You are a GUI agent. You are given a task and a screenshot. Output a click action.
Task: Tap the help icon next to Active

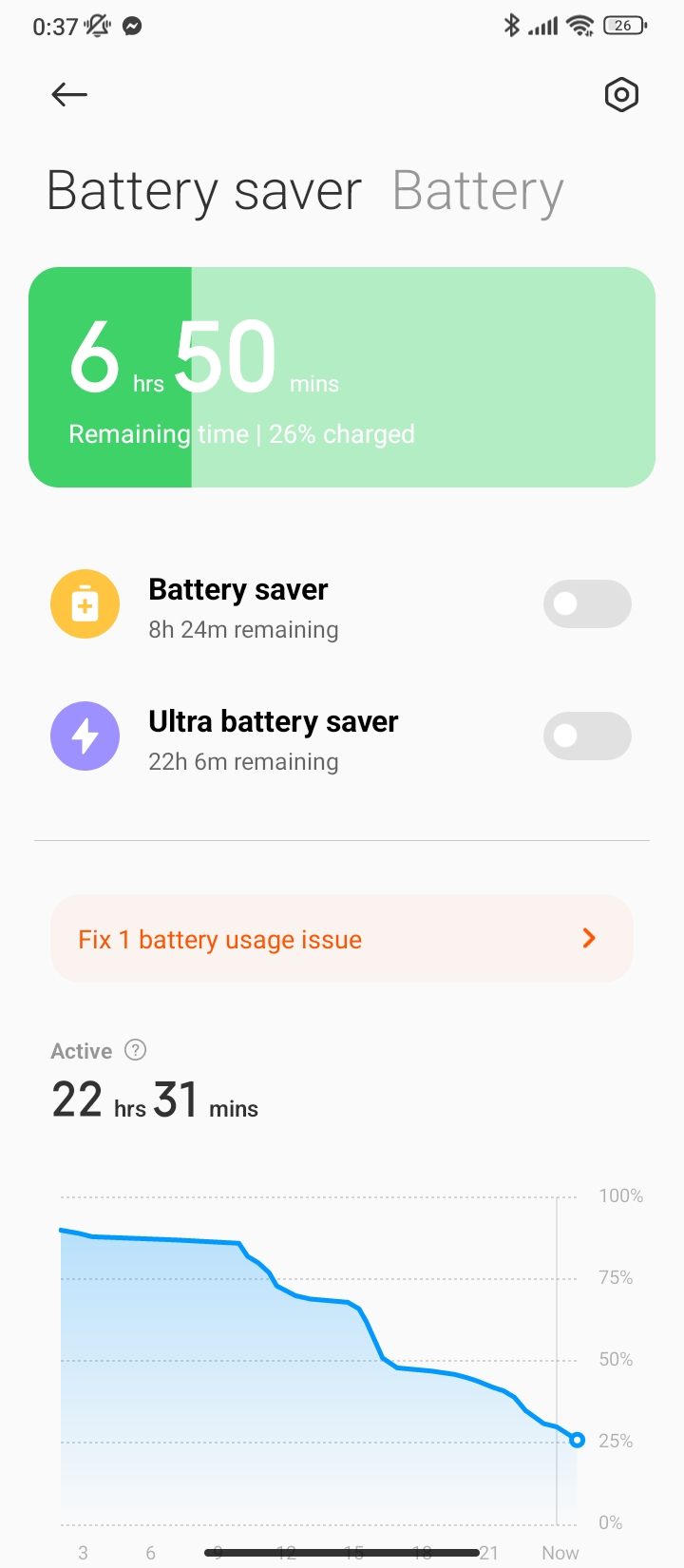136,1050
